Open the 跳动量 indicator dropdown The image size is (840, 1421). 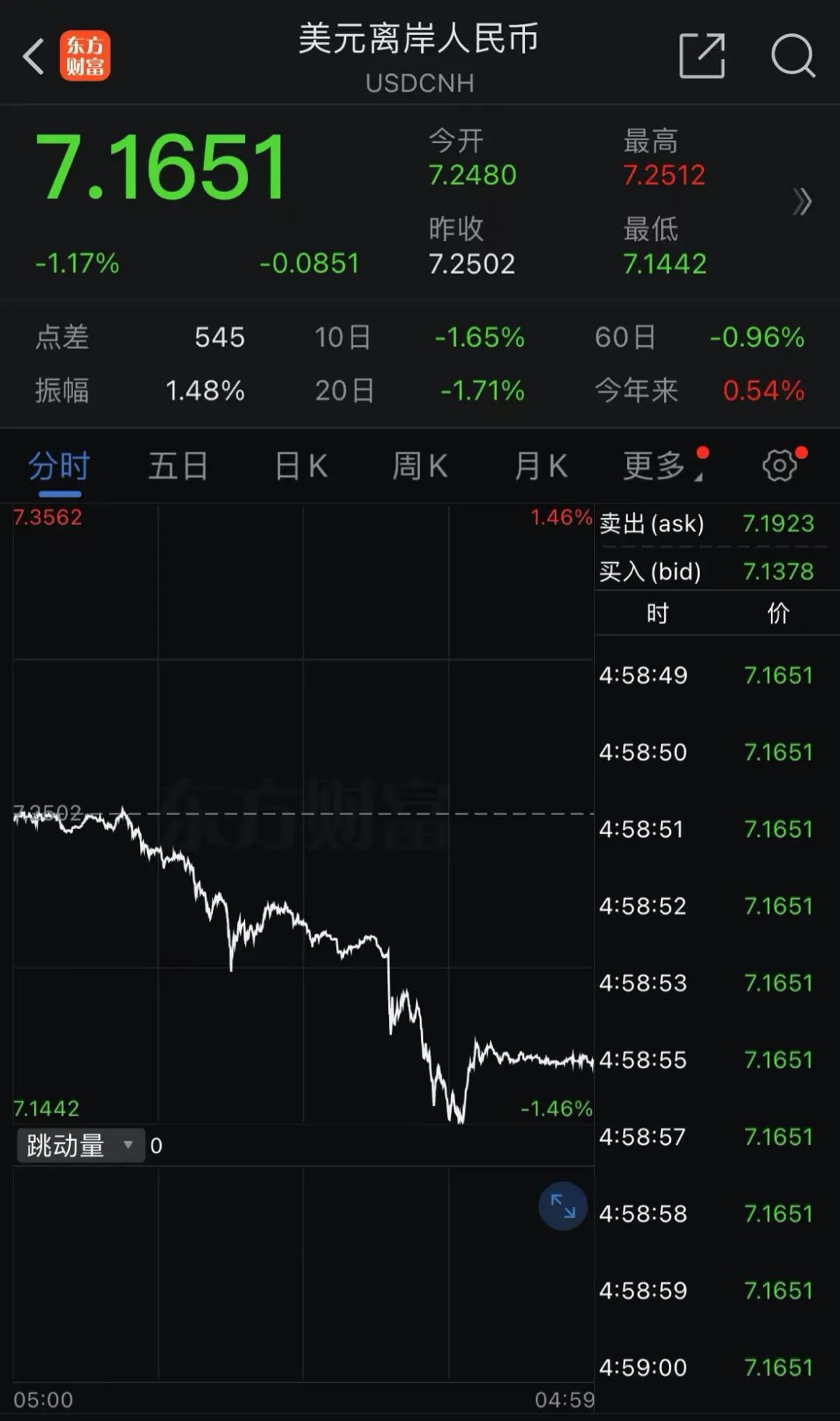tap(80, 1146)
